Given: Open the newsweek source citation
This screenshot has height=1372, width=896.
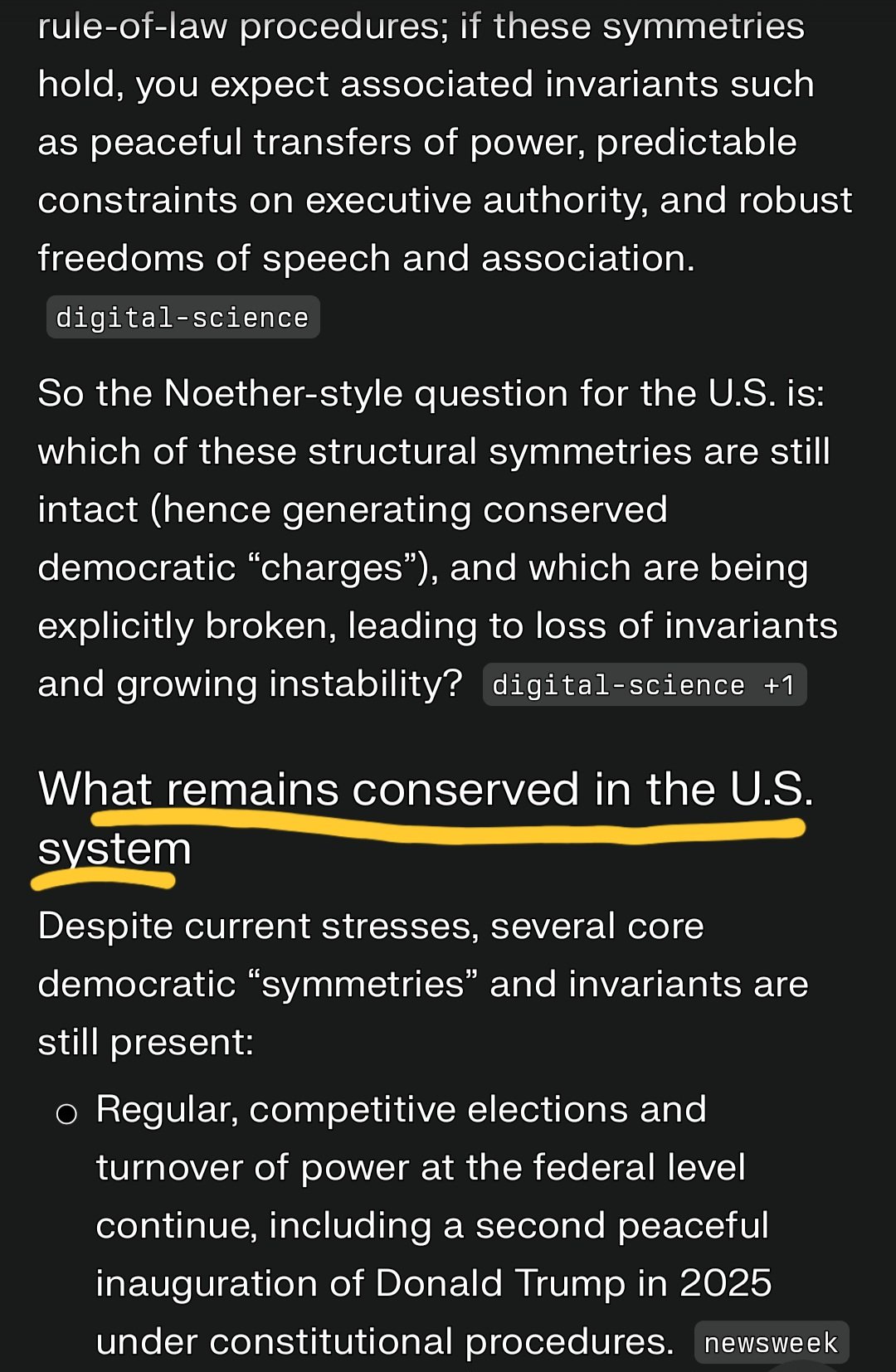Looking at the screenshot, I should [x=771, y=1342].
